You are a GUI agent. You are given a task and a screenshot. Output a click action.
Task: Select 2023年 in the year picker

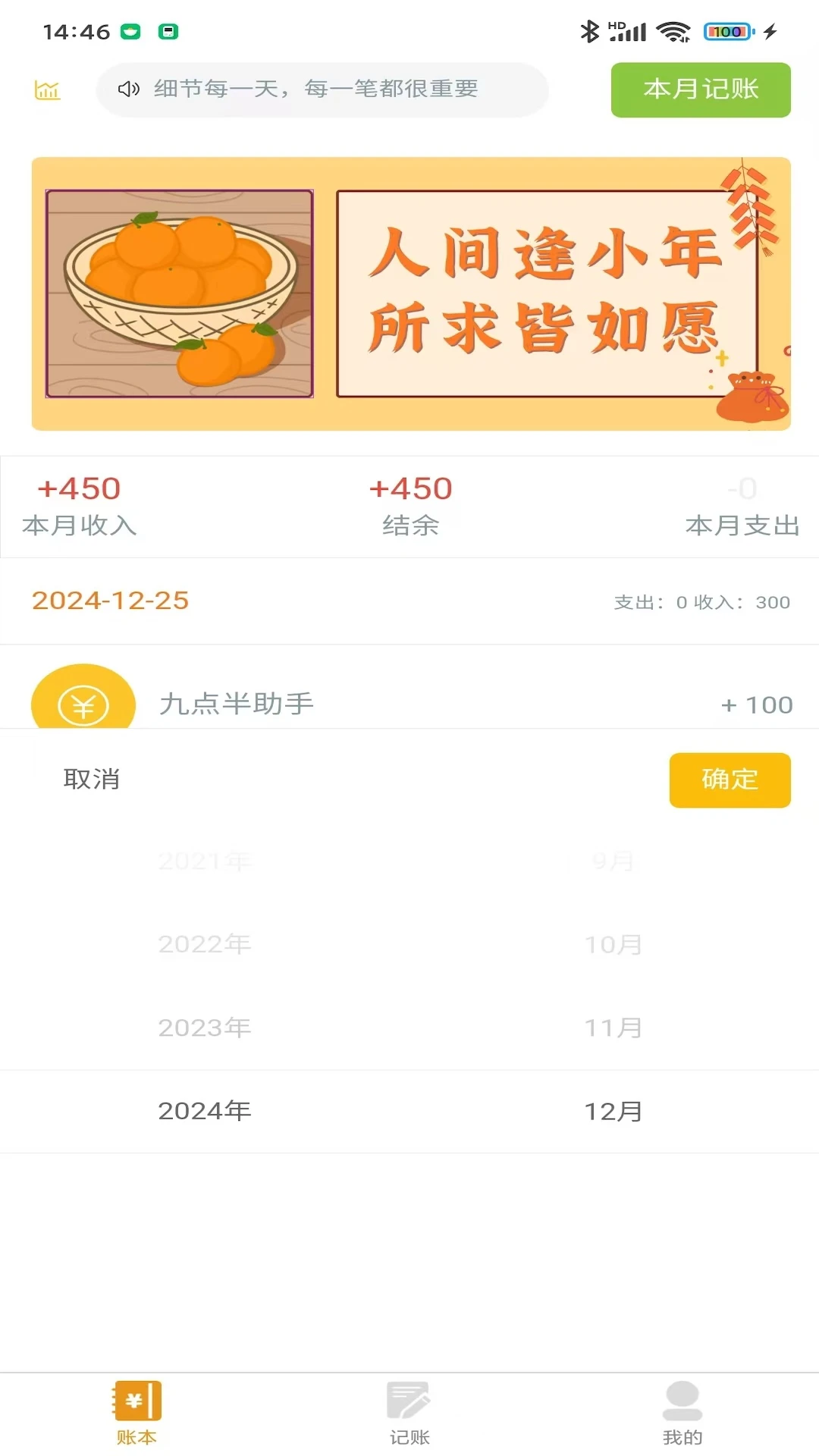click(x=204, y=1028)
